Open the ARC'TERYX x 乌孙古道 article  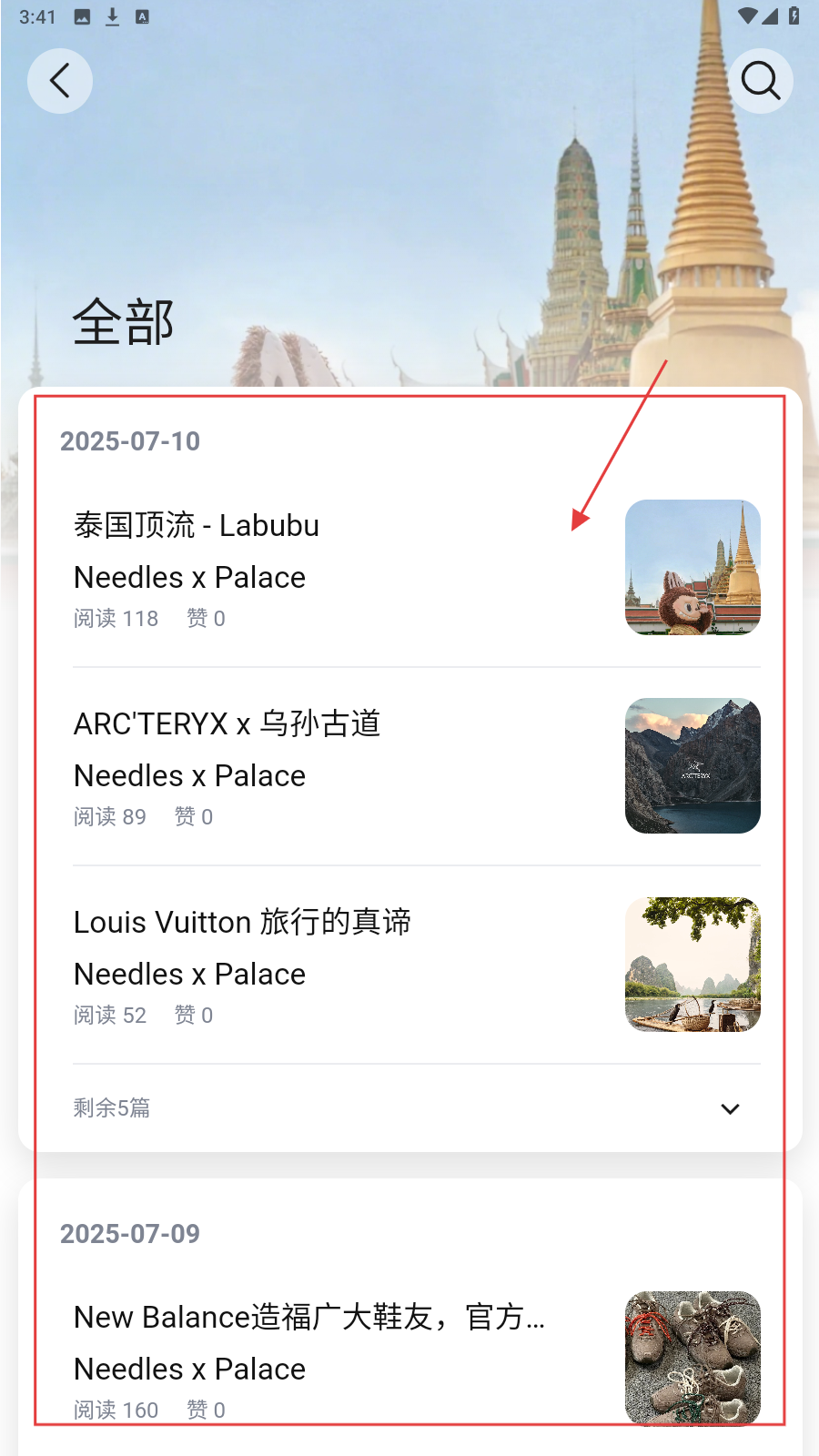(227, 724)
